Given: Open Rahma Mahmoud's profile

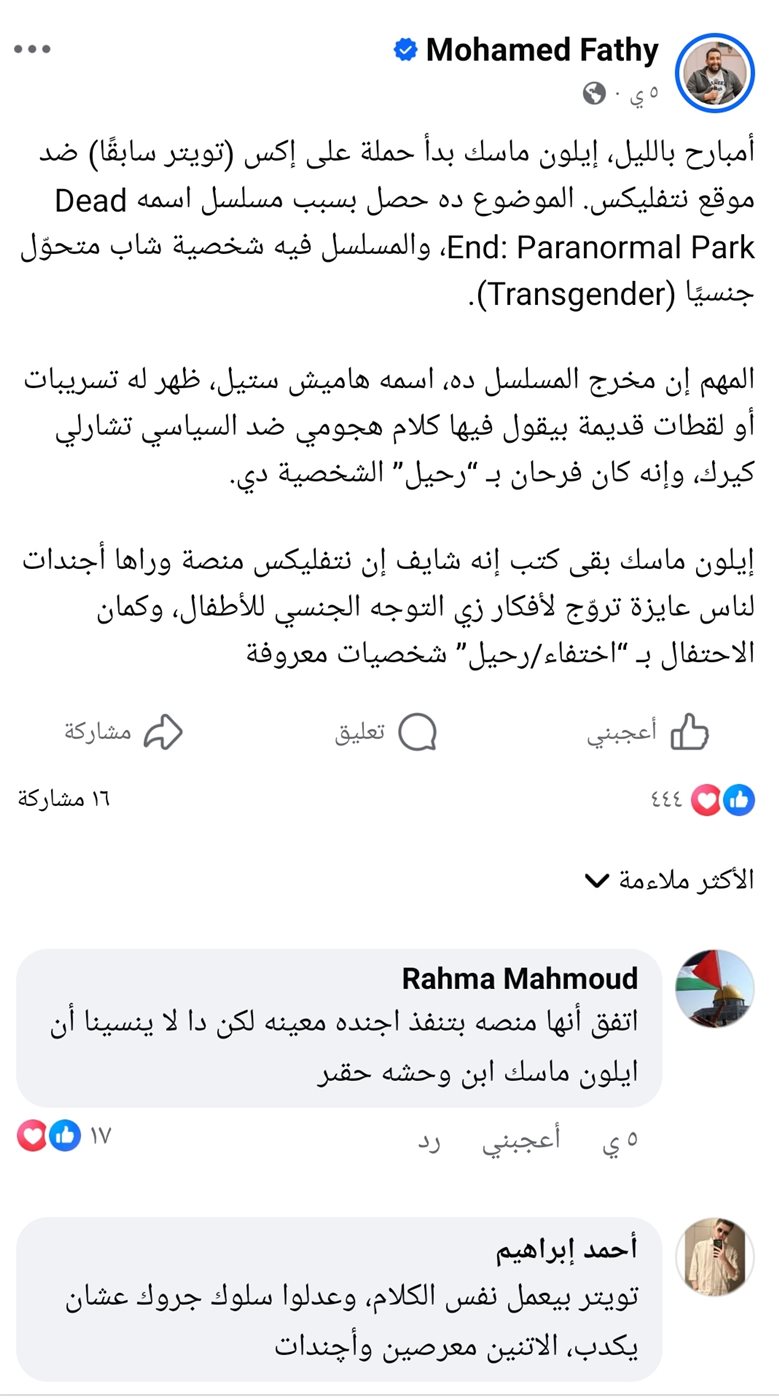Looking at the screenshot, I should pos(519,977).
